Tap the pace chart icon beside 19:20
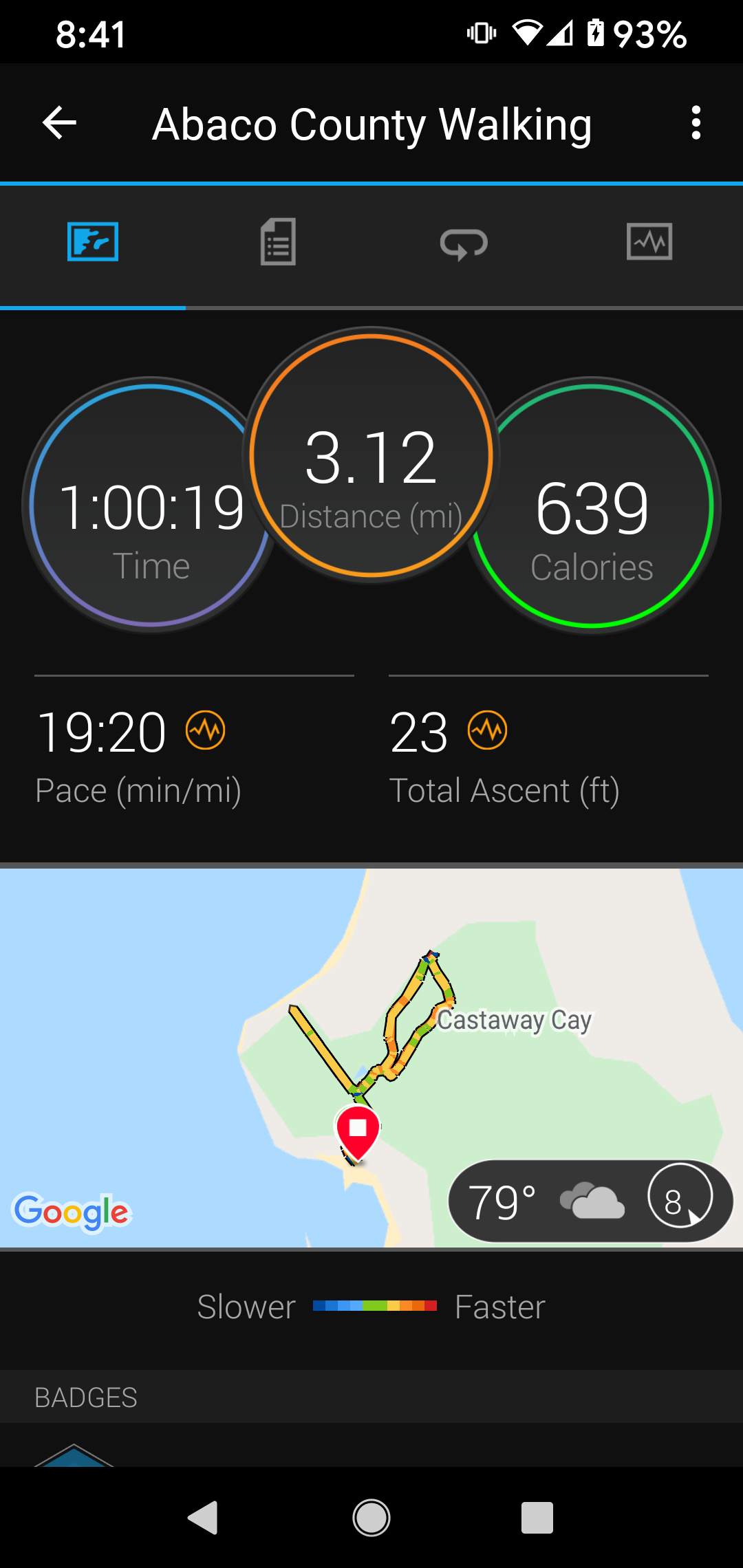The height and width of the screenshot is (1568, 743). click(206, 730)
